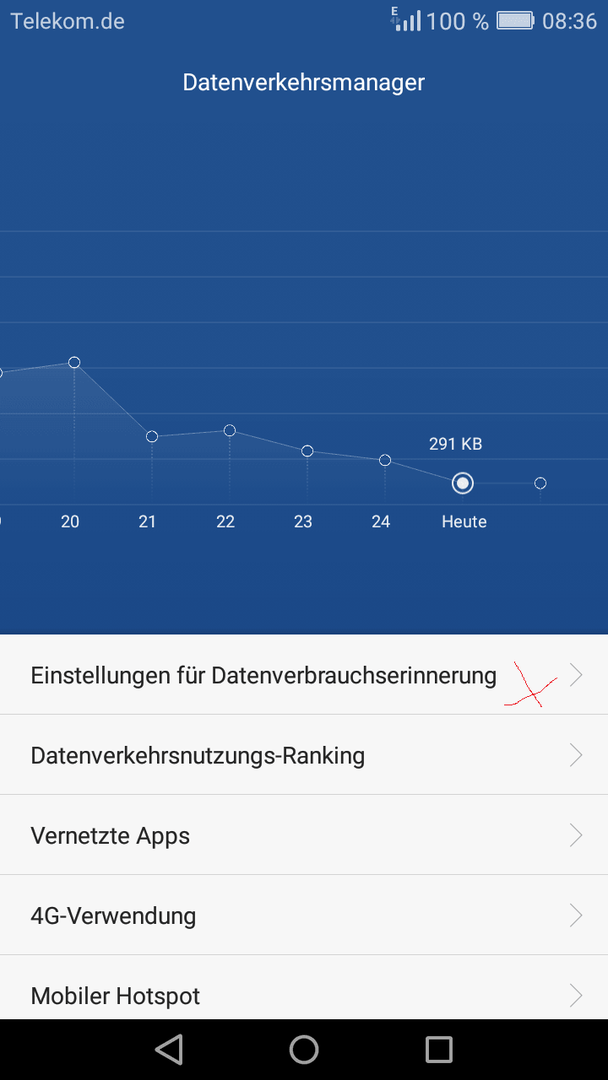The image size is (608, 1080).
Task: Select day 20 point on the chart
Action: 74,362
